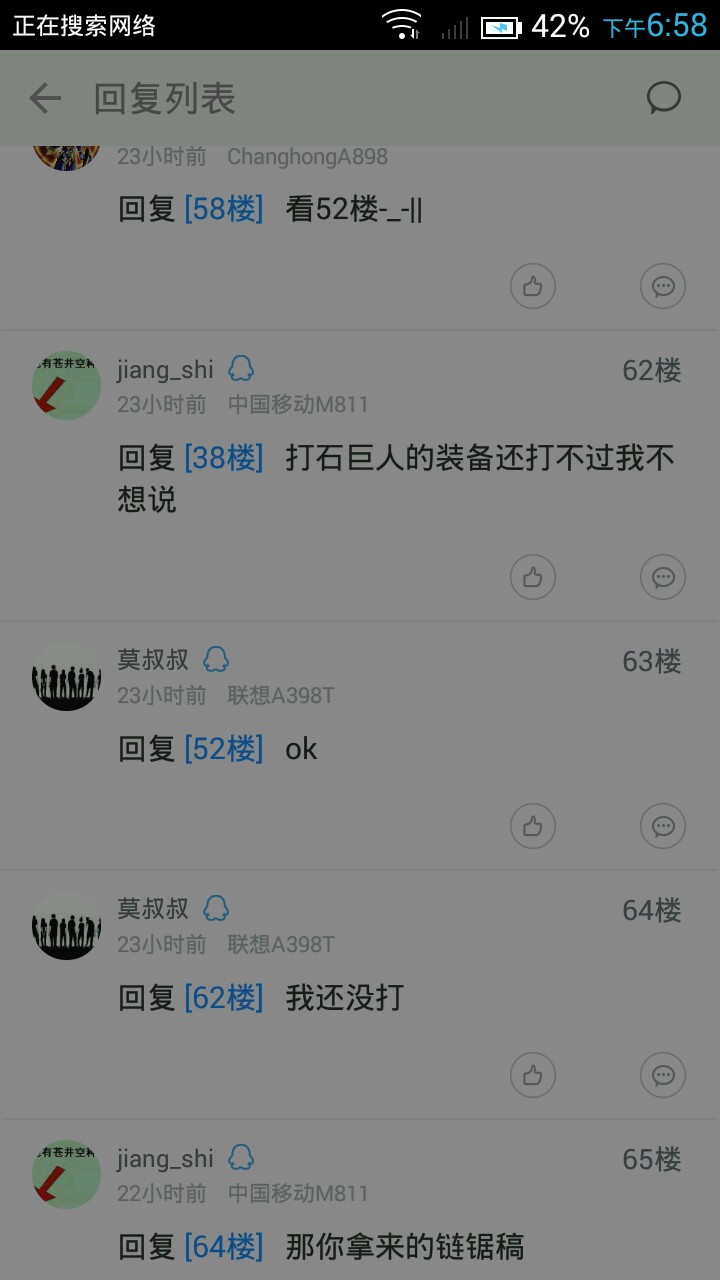Jump to the [38楼] floor link
720x1280 pixels.
pyautogui.click(x=224, y=458)
